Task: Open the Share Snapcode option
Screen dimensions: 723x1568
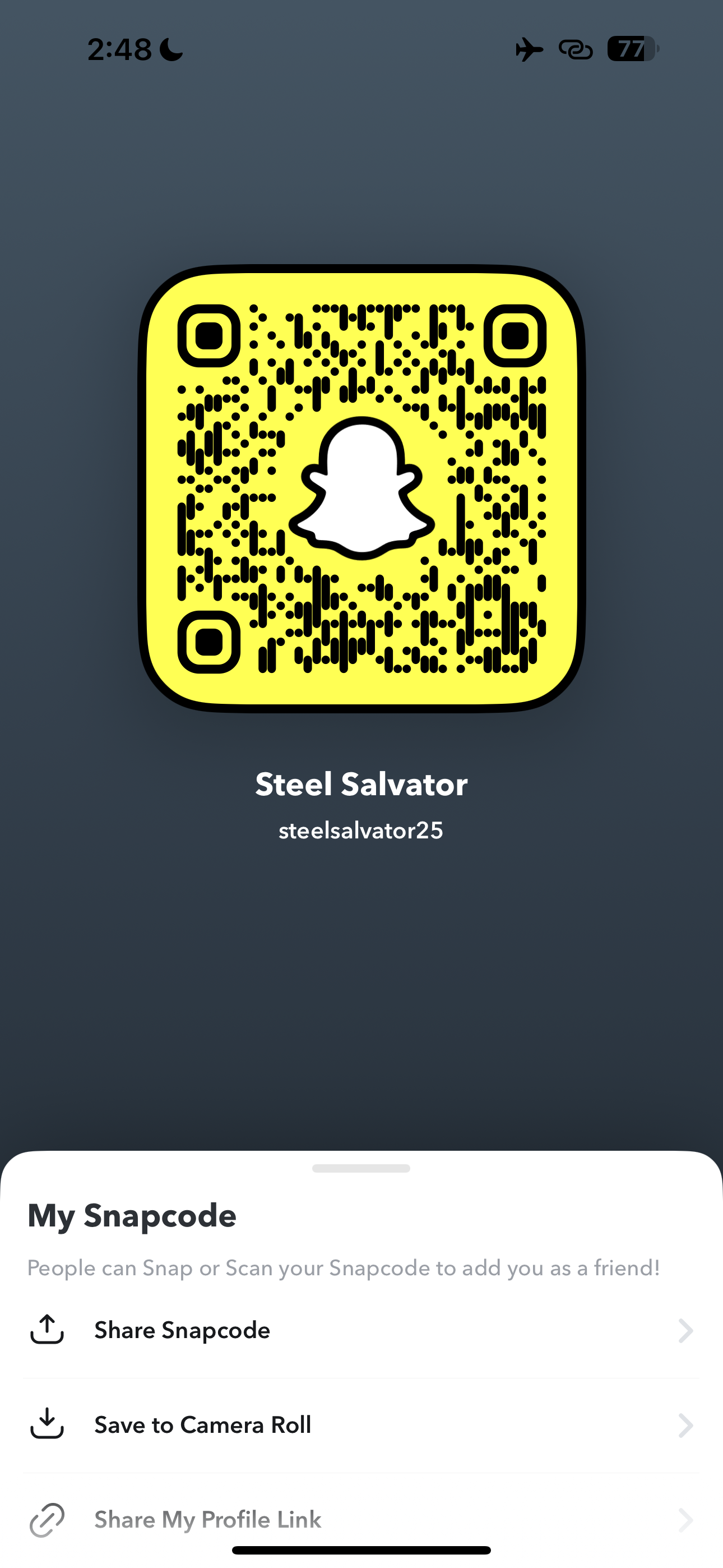Action: point(361,1331)
